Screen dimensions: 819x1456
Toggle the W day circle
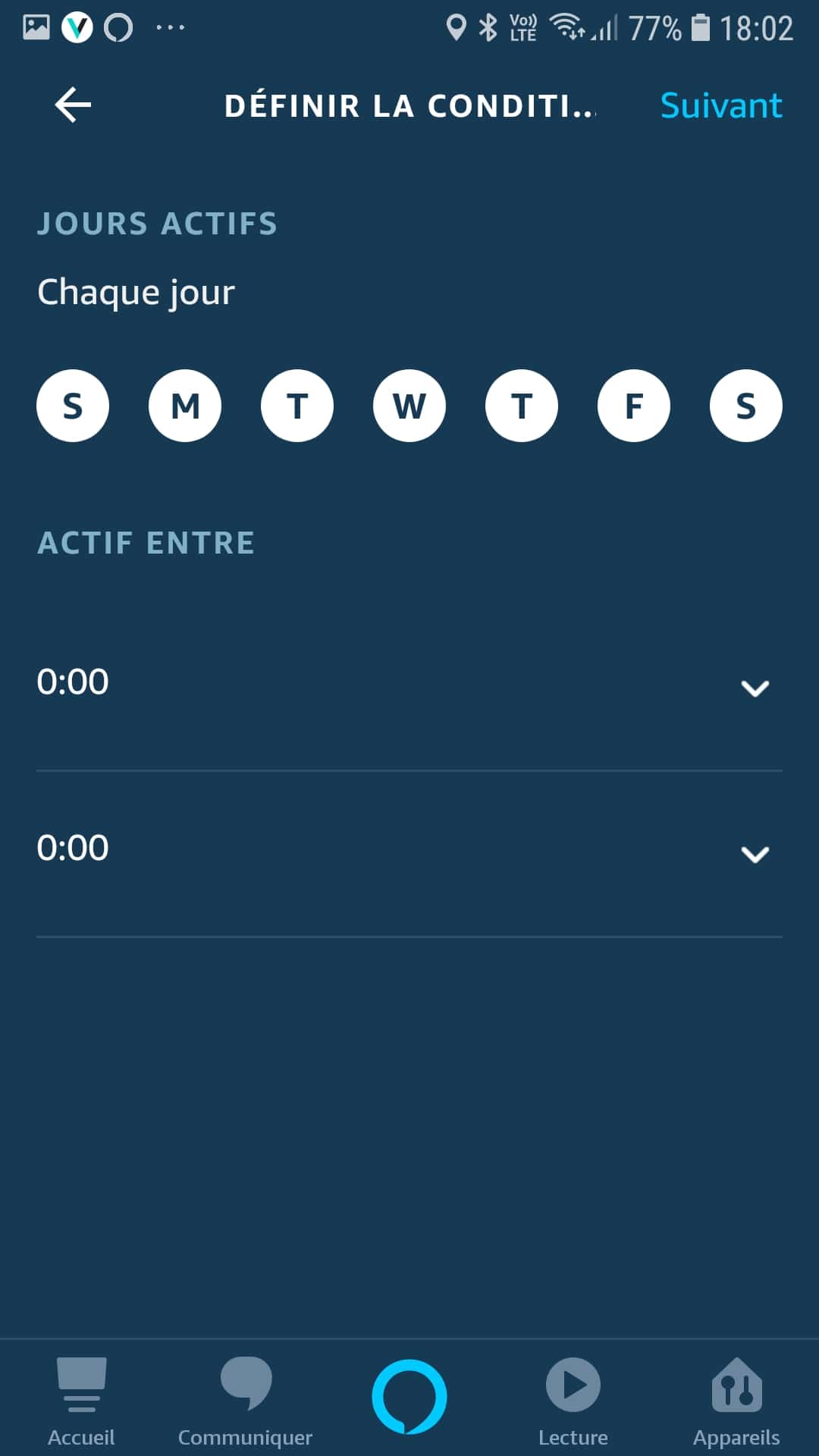(x=409, y=406)
